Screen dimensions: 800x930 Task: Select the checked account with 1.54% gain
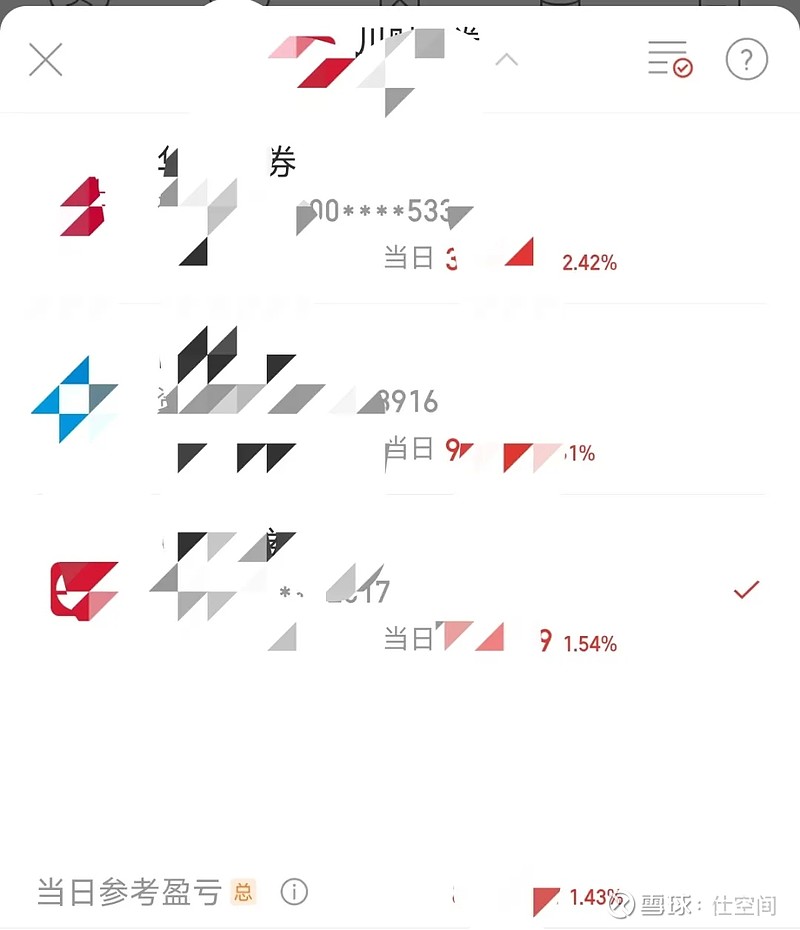tap(400, 590)
